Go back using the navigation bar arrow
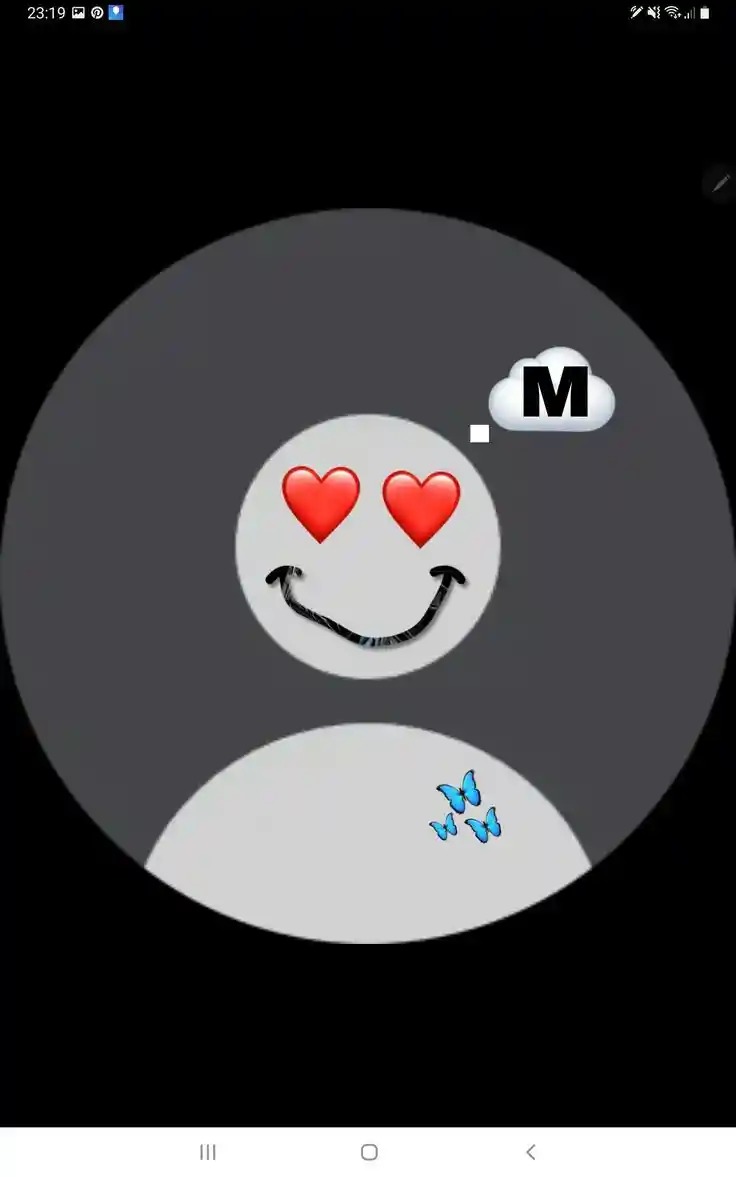736x1177 pixels. (531, 1152)
